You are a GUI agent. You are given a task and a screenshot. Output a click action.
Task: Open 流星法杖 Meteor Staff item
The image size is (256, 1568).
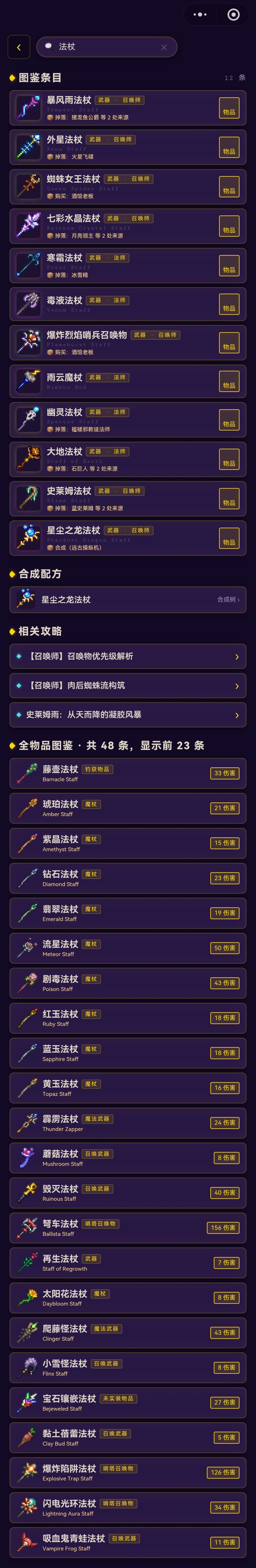point(128,948)
